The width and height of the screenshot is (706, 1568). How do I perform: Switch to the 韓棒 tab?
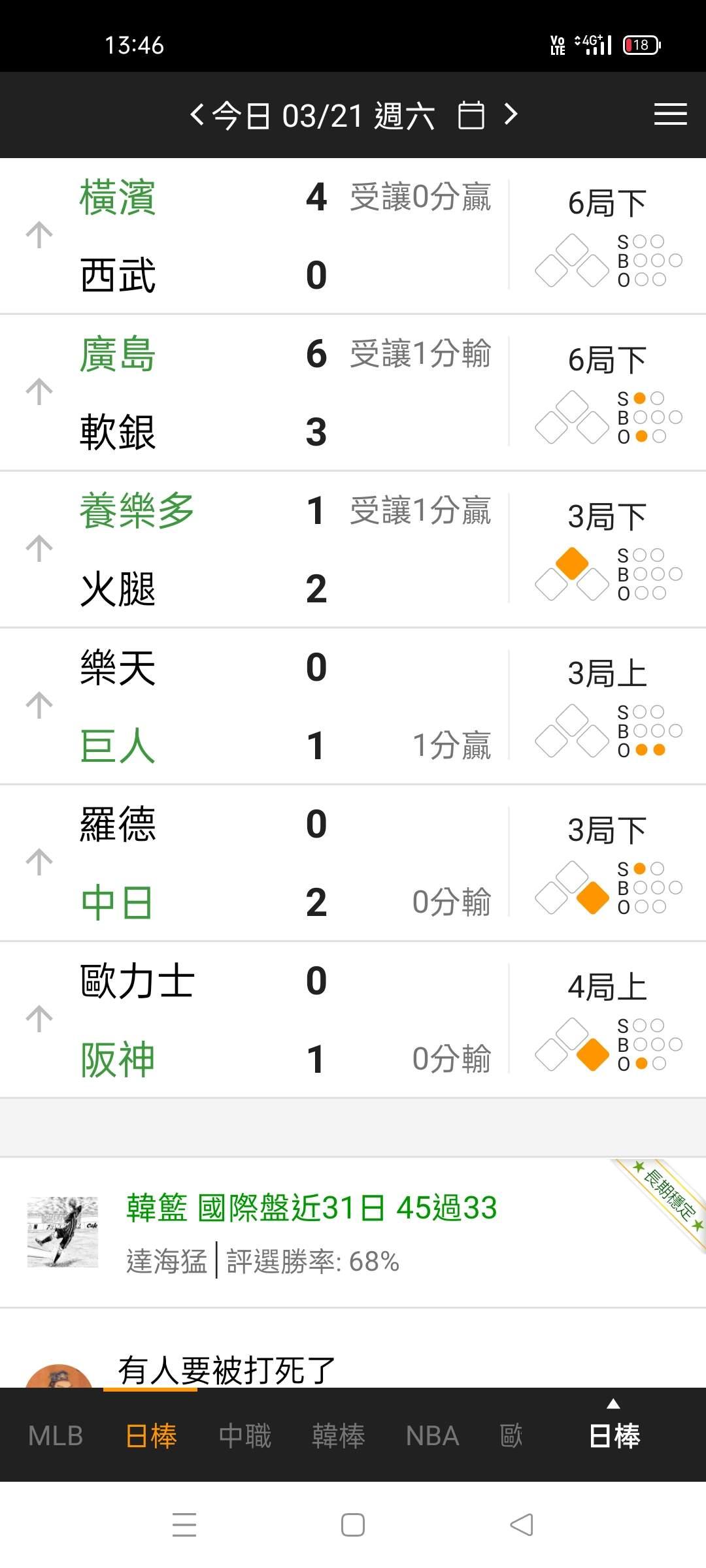pyautogui.click(x=338, y=1436)
